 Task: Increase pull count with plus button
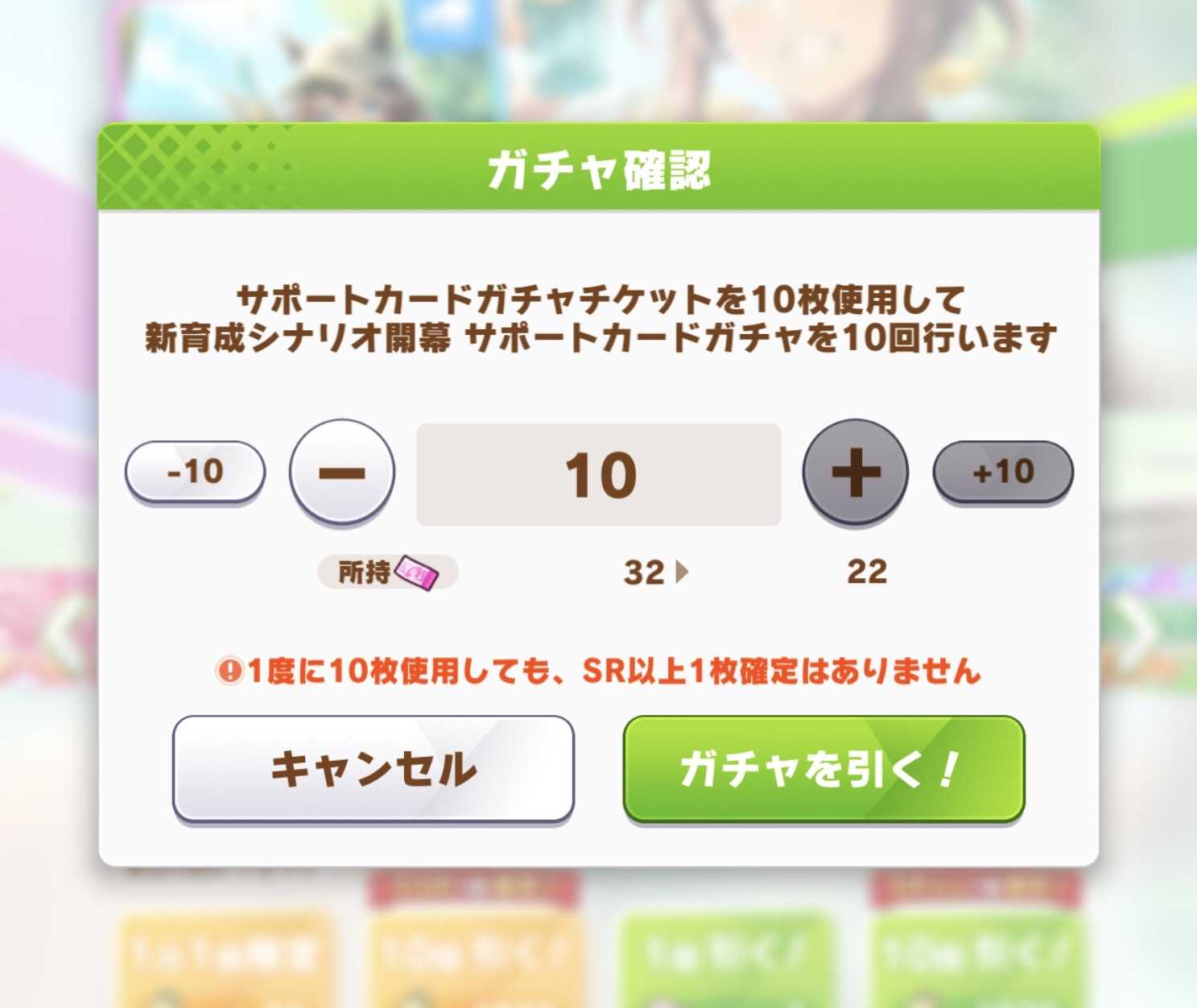[855, 472]
